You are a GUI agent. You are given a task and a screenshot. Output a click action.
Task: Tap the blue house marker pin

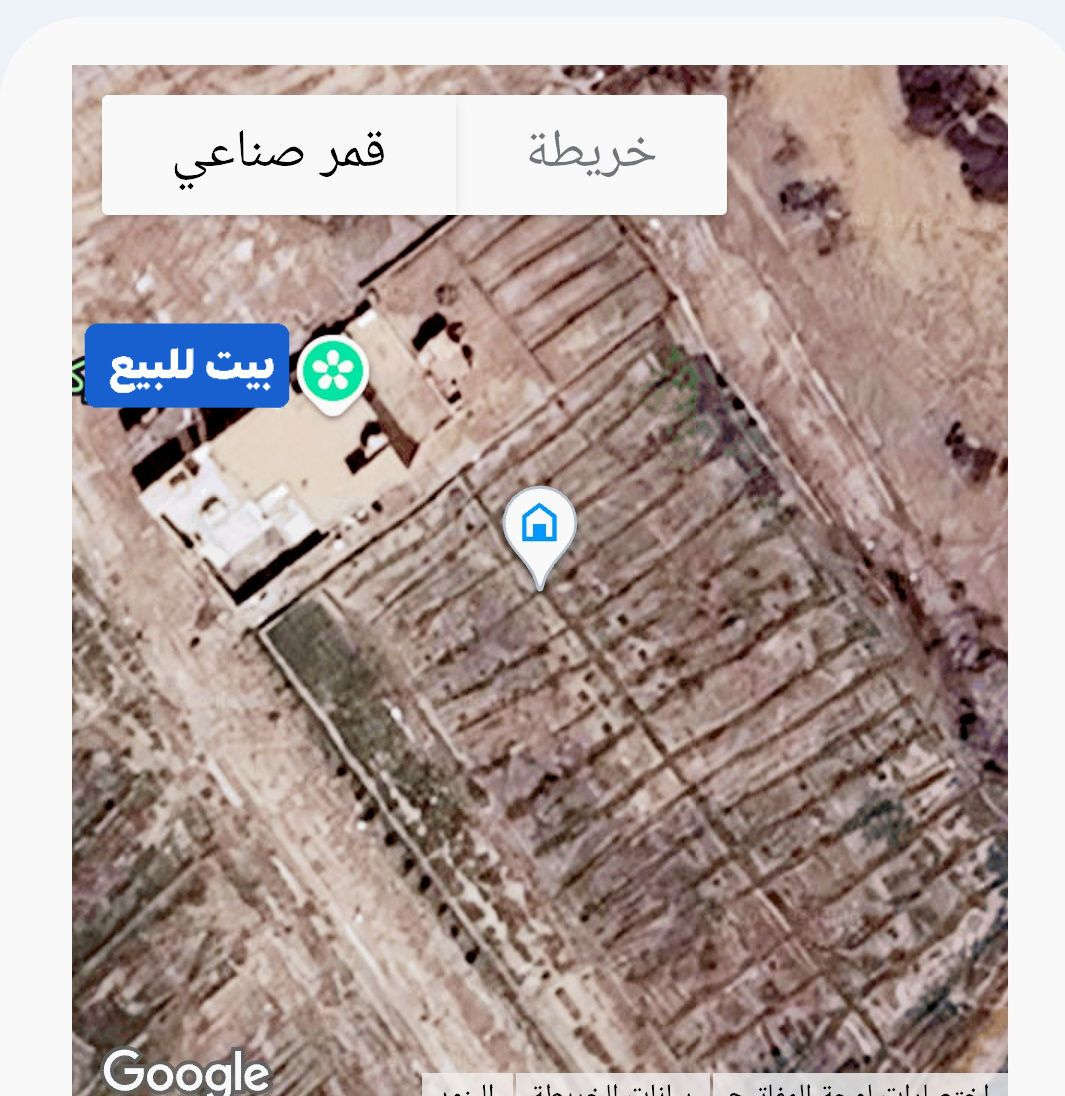(540, 524)
